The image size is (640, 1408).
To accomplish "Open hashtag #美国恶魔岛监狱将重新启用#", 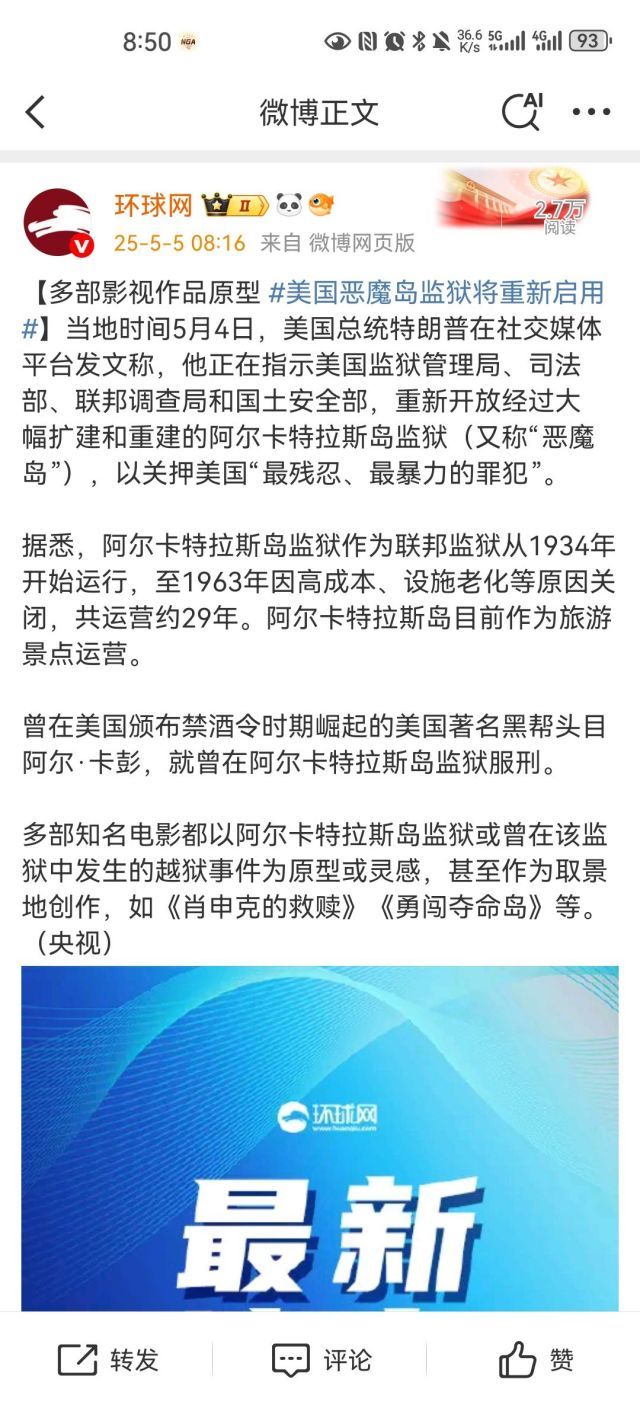I will tap(437, 293).
